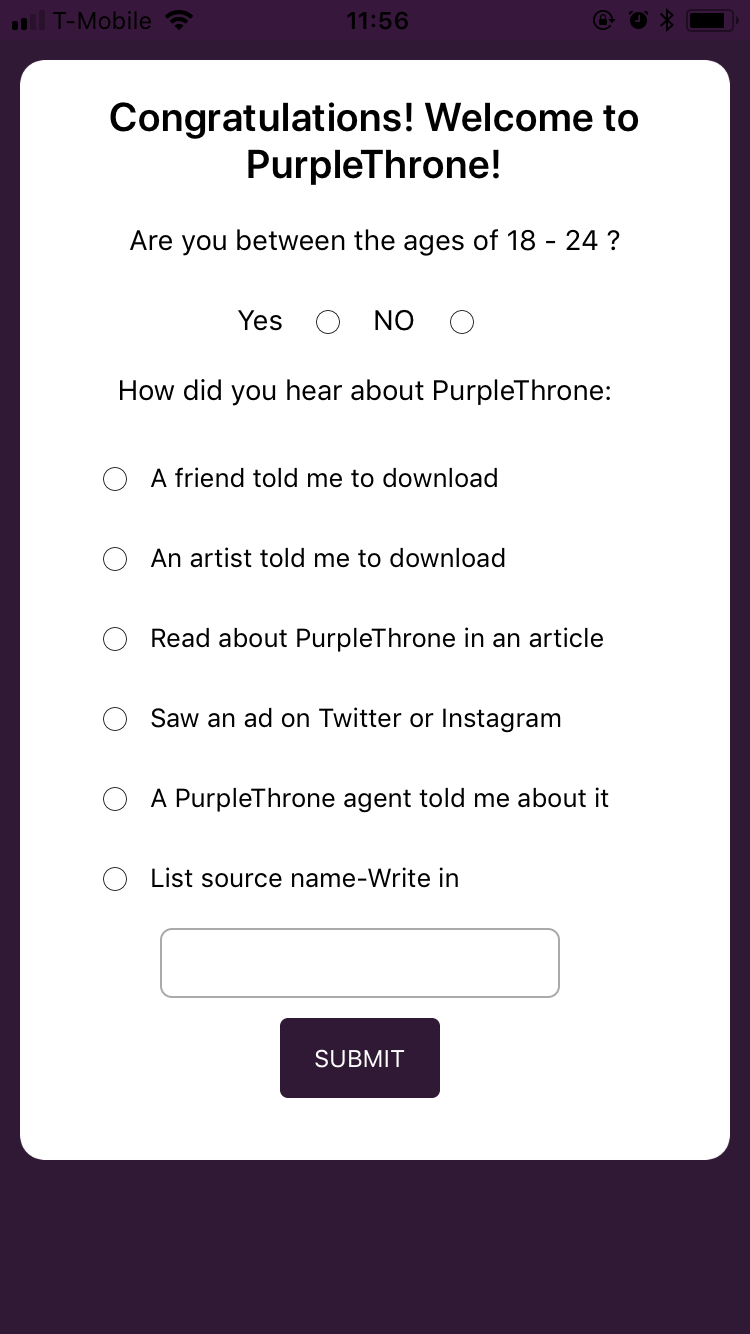Select 'Saw an ad on Twitter or Instagram'
This screenshot has width=750, height=1334.
pyautogui.click(x=115, y=719)
